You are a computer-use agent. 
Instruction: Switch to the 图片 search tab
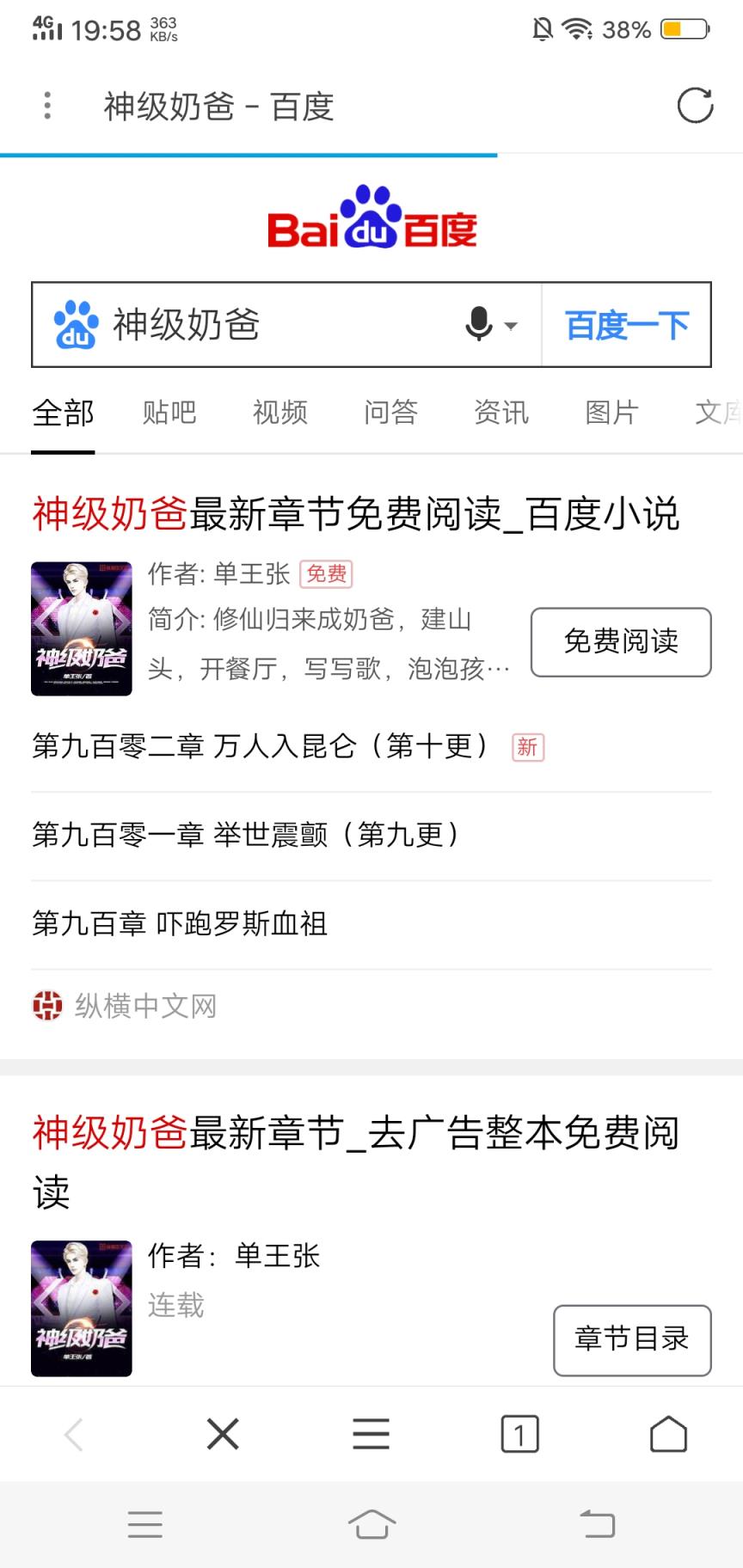(611, 413)
